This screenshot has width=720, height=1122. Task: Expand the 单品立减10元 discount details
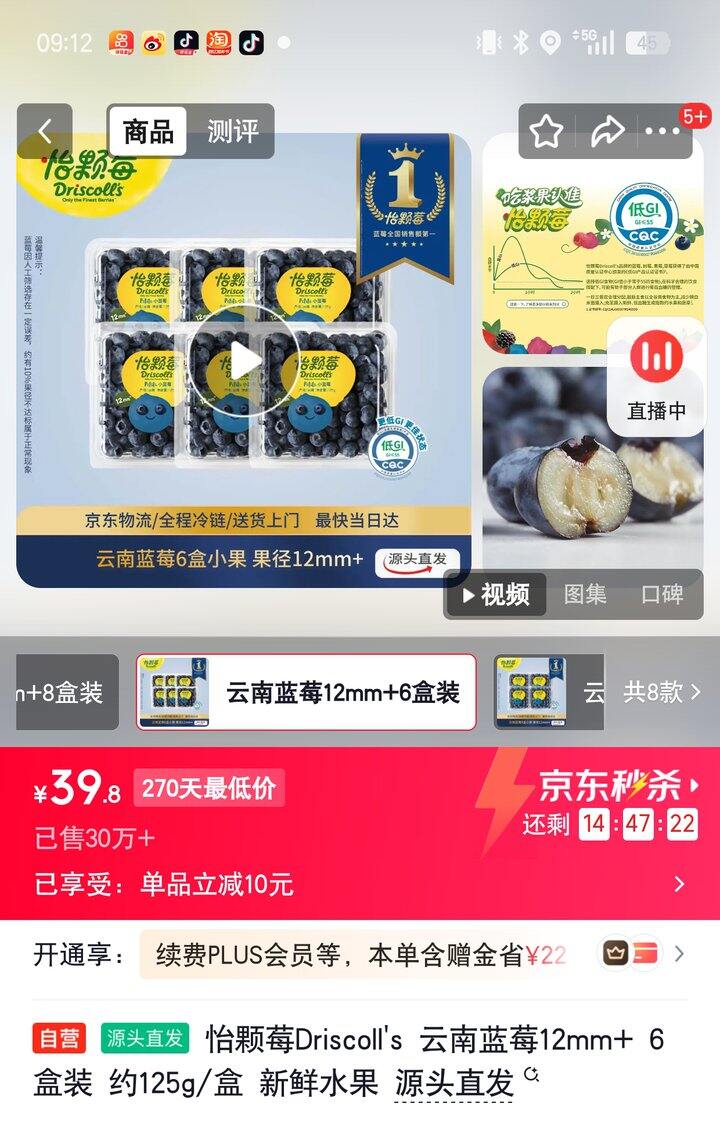tap(678, 884)
